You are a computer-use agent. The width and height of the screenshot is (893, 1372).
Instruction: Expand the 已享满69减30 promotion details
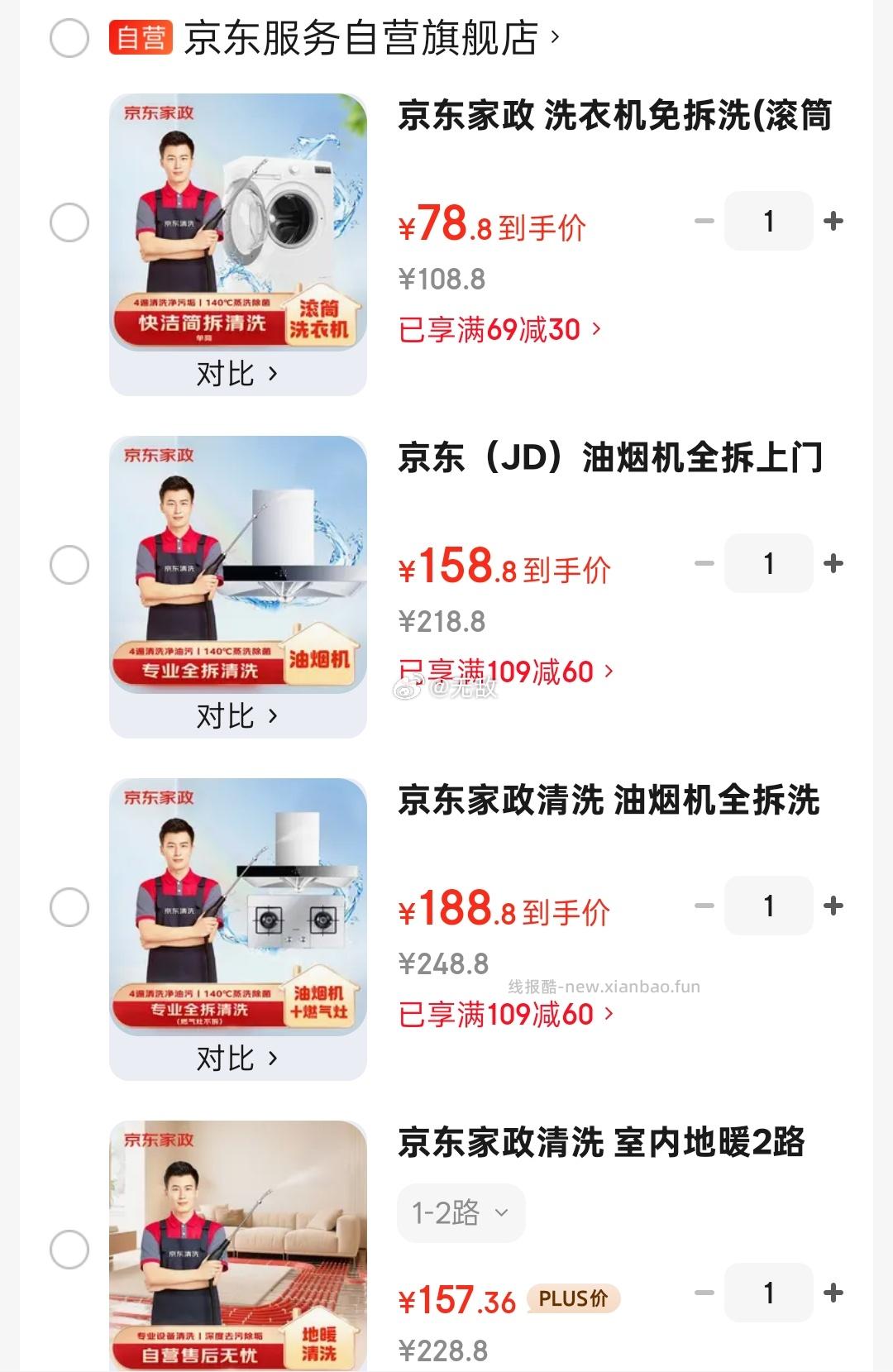pos(496,330)
